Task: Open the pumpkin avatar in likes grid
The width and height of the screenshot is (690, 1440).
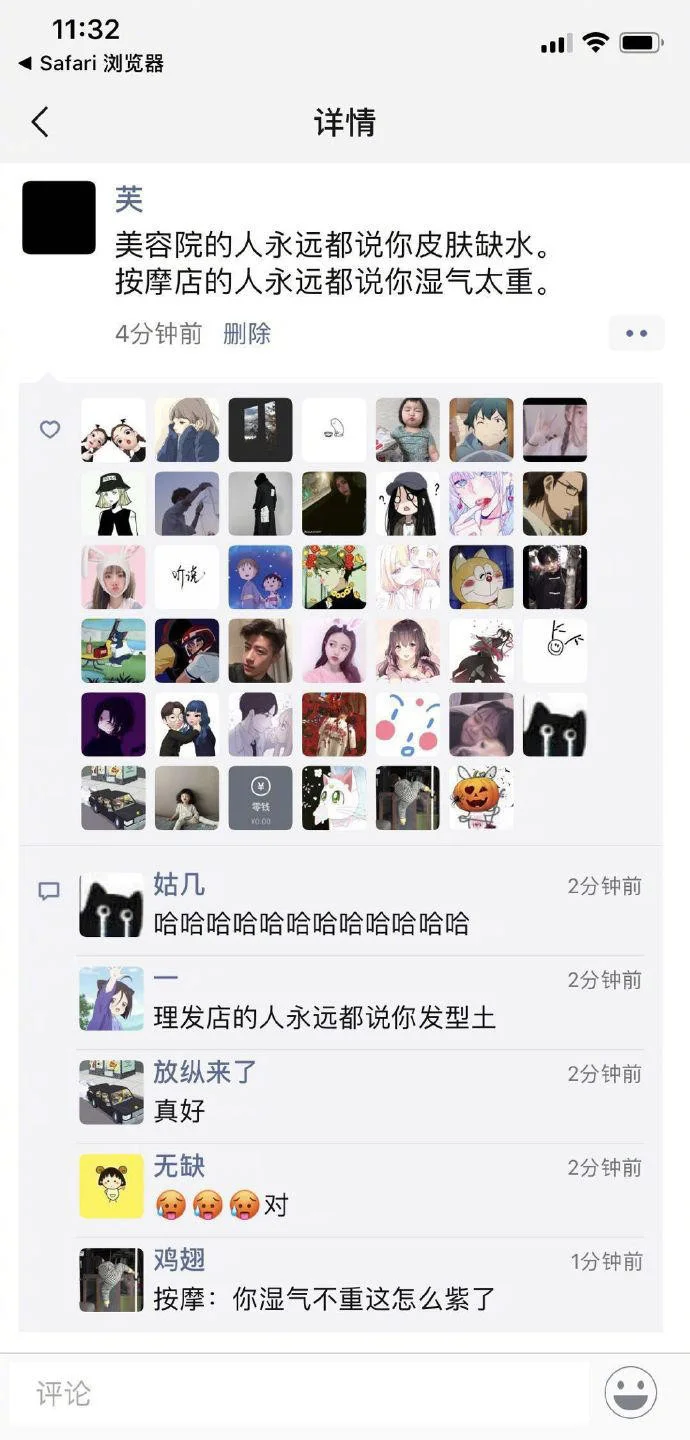Action: 481,797
